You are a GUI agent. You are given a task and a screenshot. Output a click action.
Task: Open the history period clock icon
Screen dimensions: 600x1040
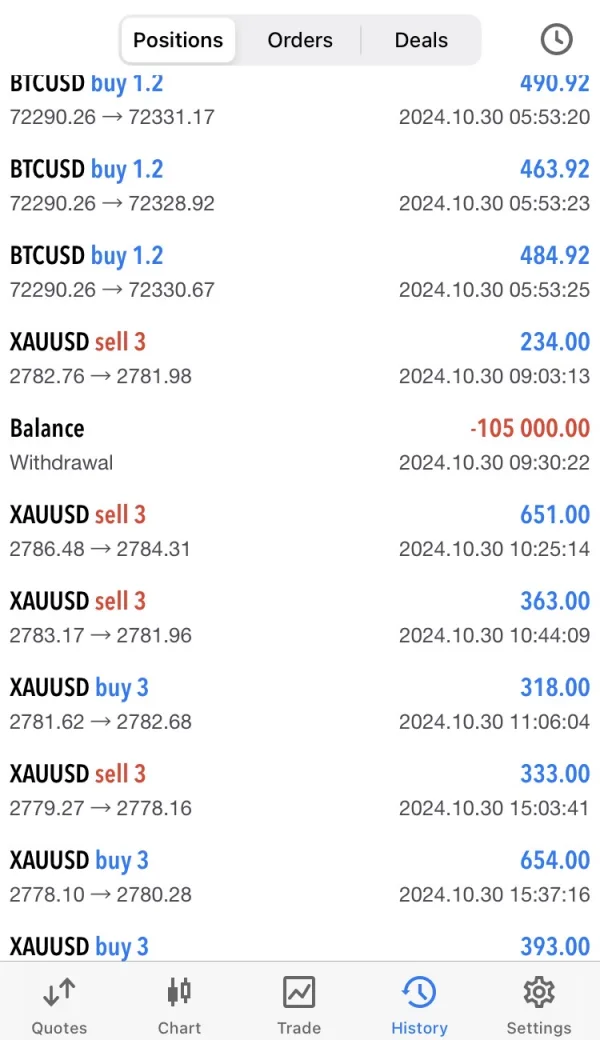556,40
